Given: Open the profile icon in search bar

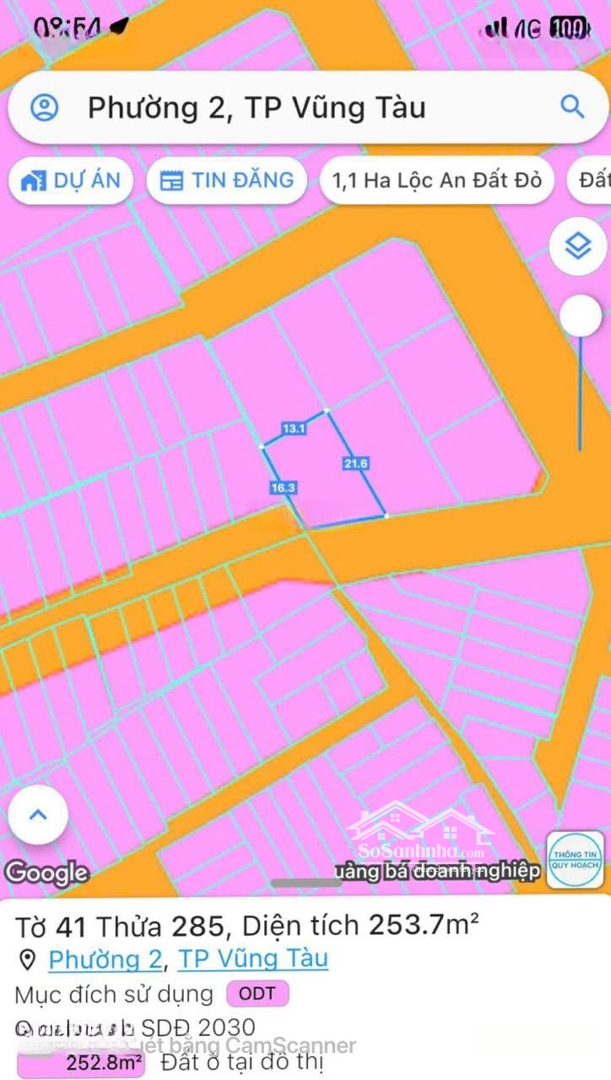Looking at the screenshot, I should pyautogui.click(x=45, y=107).
